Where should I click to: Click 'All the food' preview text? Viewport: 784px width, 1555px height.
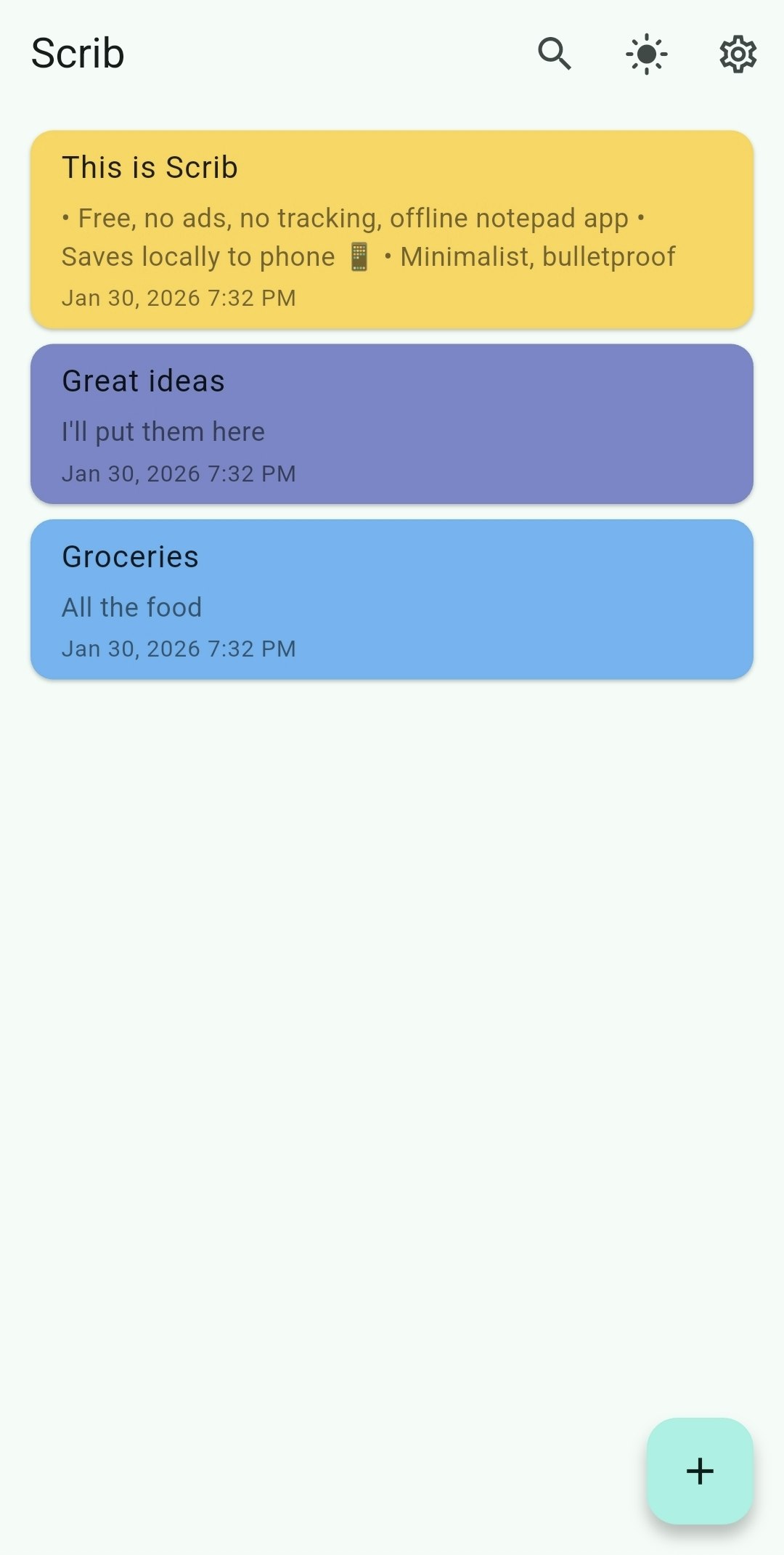click(131, 606)
